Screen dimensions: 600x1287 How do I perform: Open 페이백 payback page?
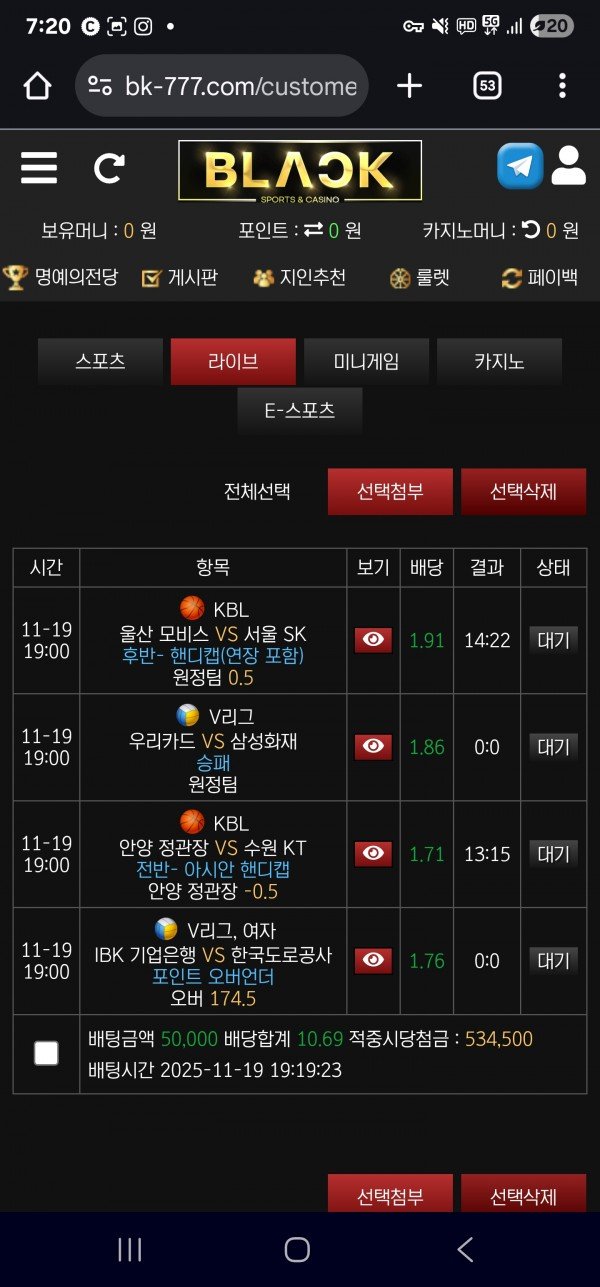click(540, 277)
